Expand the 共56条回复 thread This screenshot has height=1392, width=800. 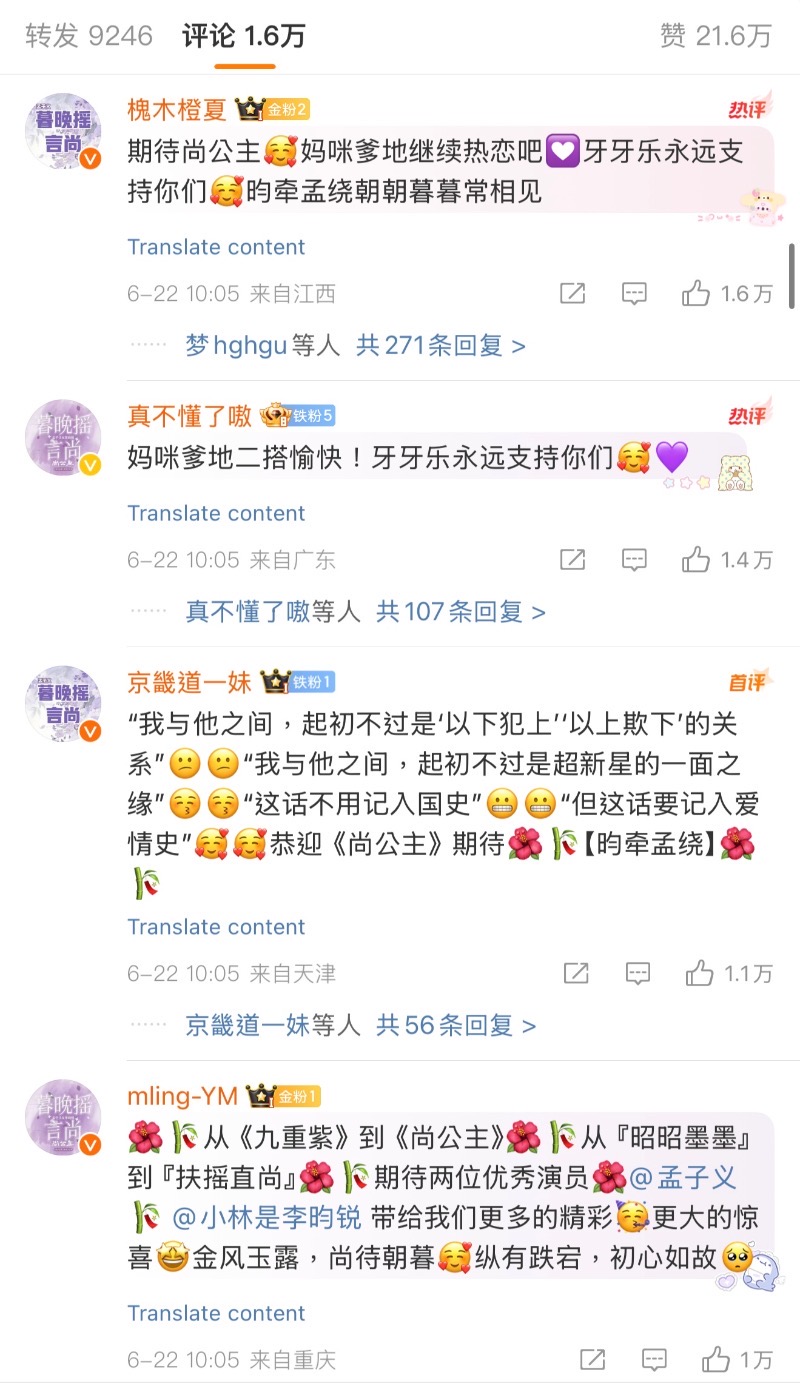tap(455, 1025)
